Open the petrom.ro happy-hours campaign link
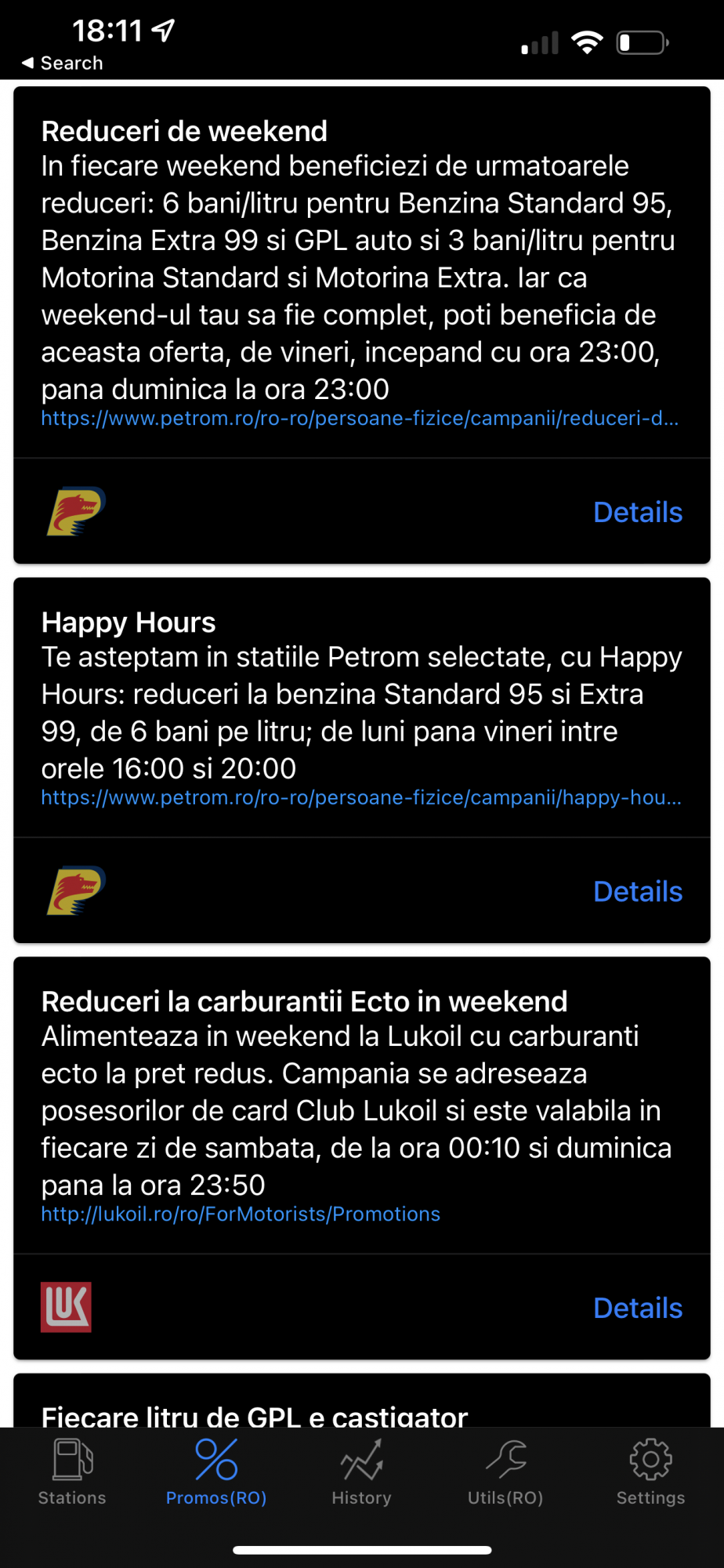Screen dimensions: 724x1568 coord(360,798)
